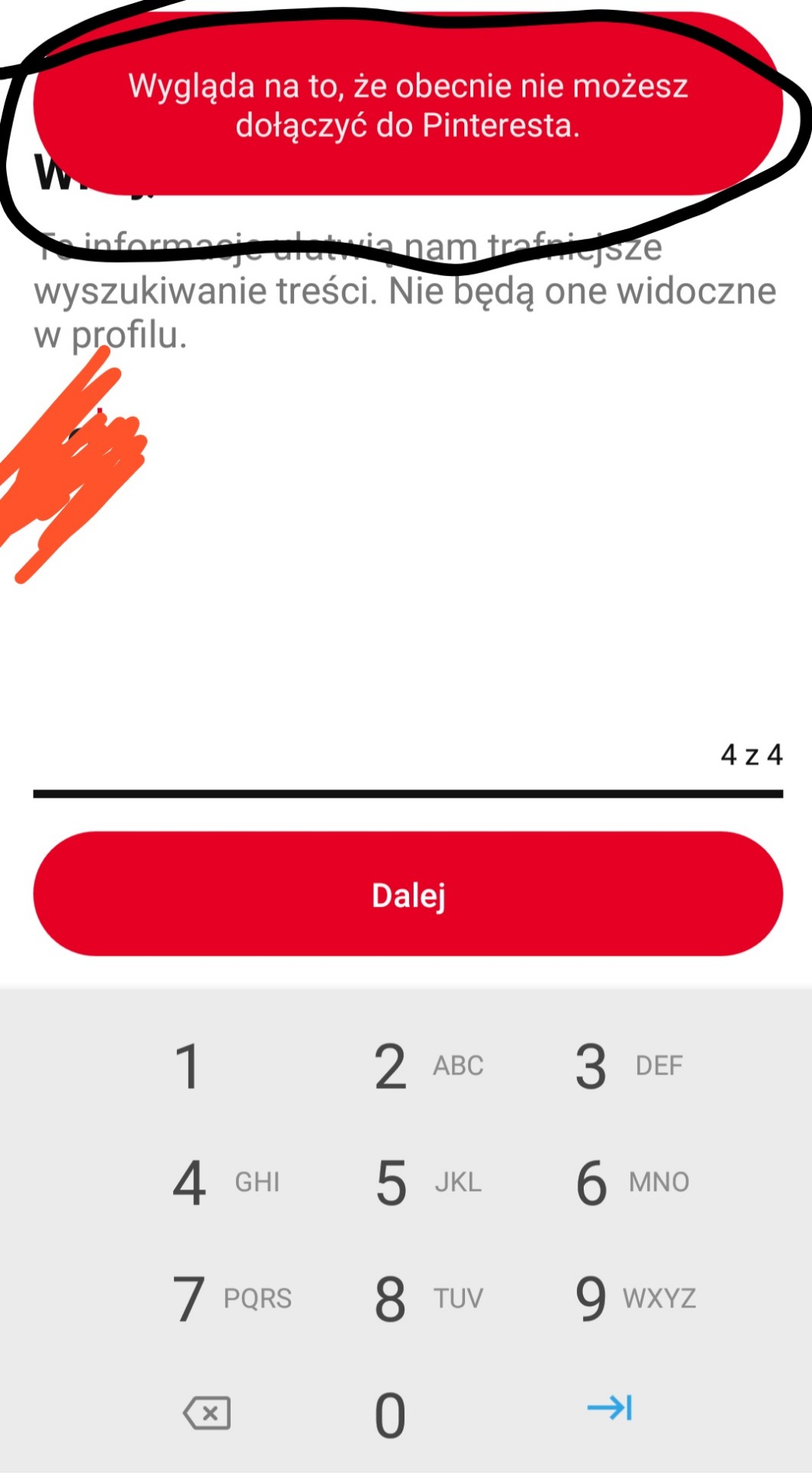Delete the last digit with backspace
812x1473 pixels.
207,1412
